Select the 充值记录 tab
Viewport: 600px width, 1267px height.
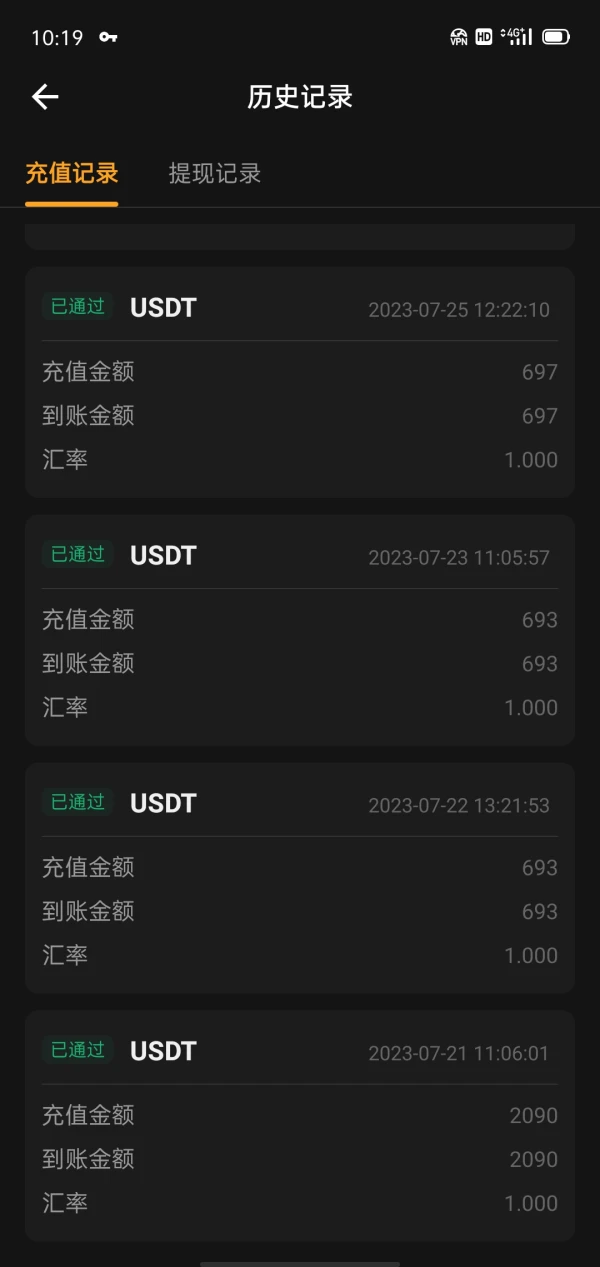pyautogui.click(x=72, y=173)
